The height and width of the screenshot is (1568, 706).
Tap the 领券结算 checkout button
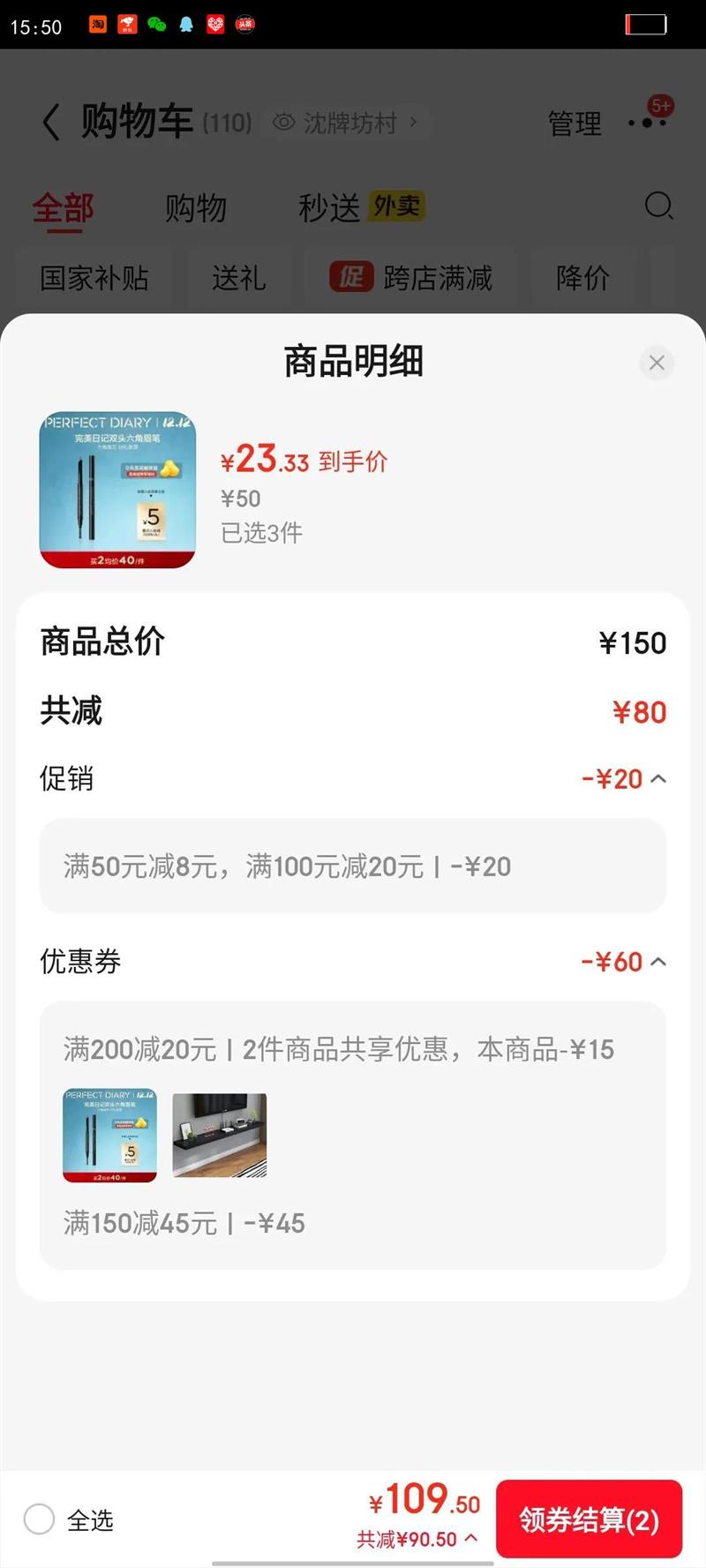pos(589,1519)
